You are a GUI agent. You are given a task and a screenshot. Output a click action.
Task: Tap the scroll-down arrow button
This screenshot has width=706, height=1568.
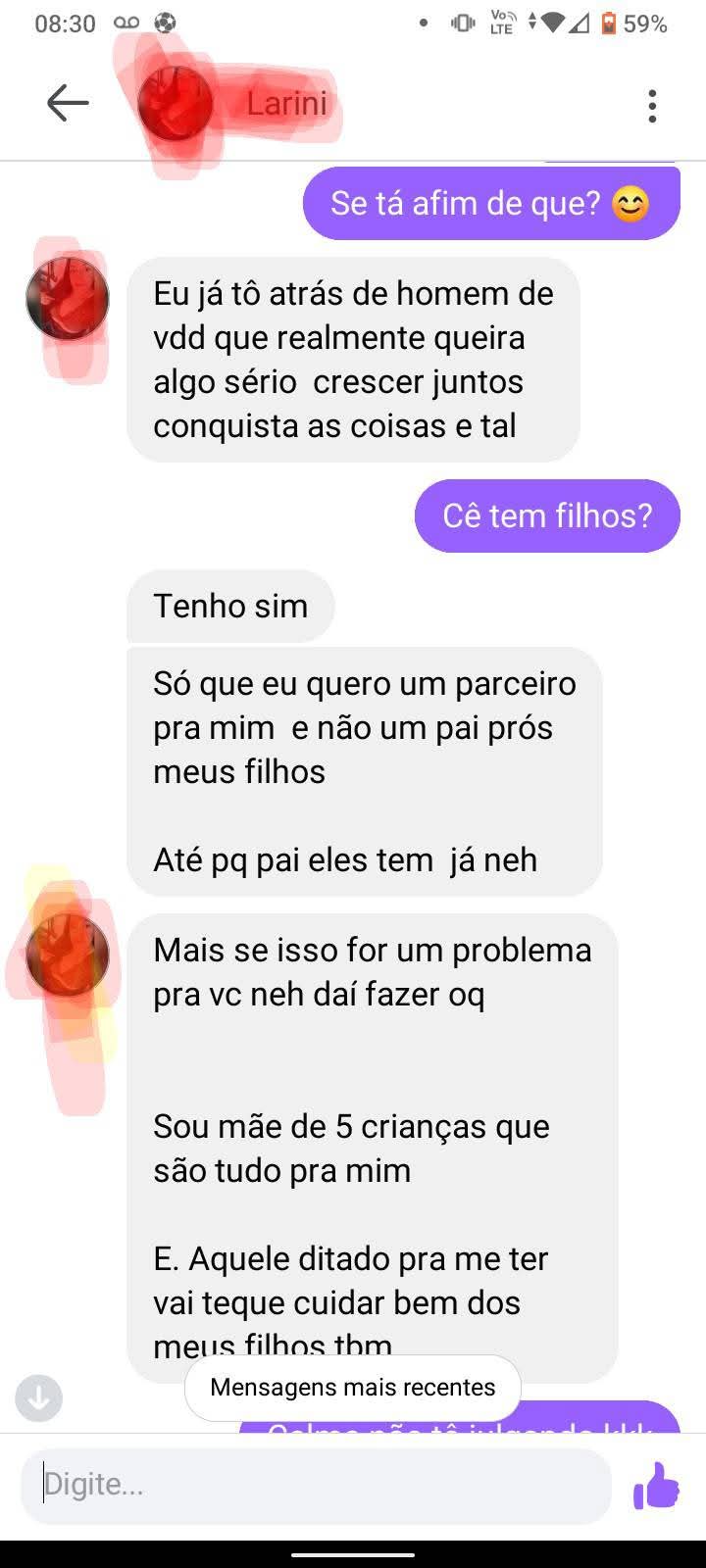pos(39,1398)
